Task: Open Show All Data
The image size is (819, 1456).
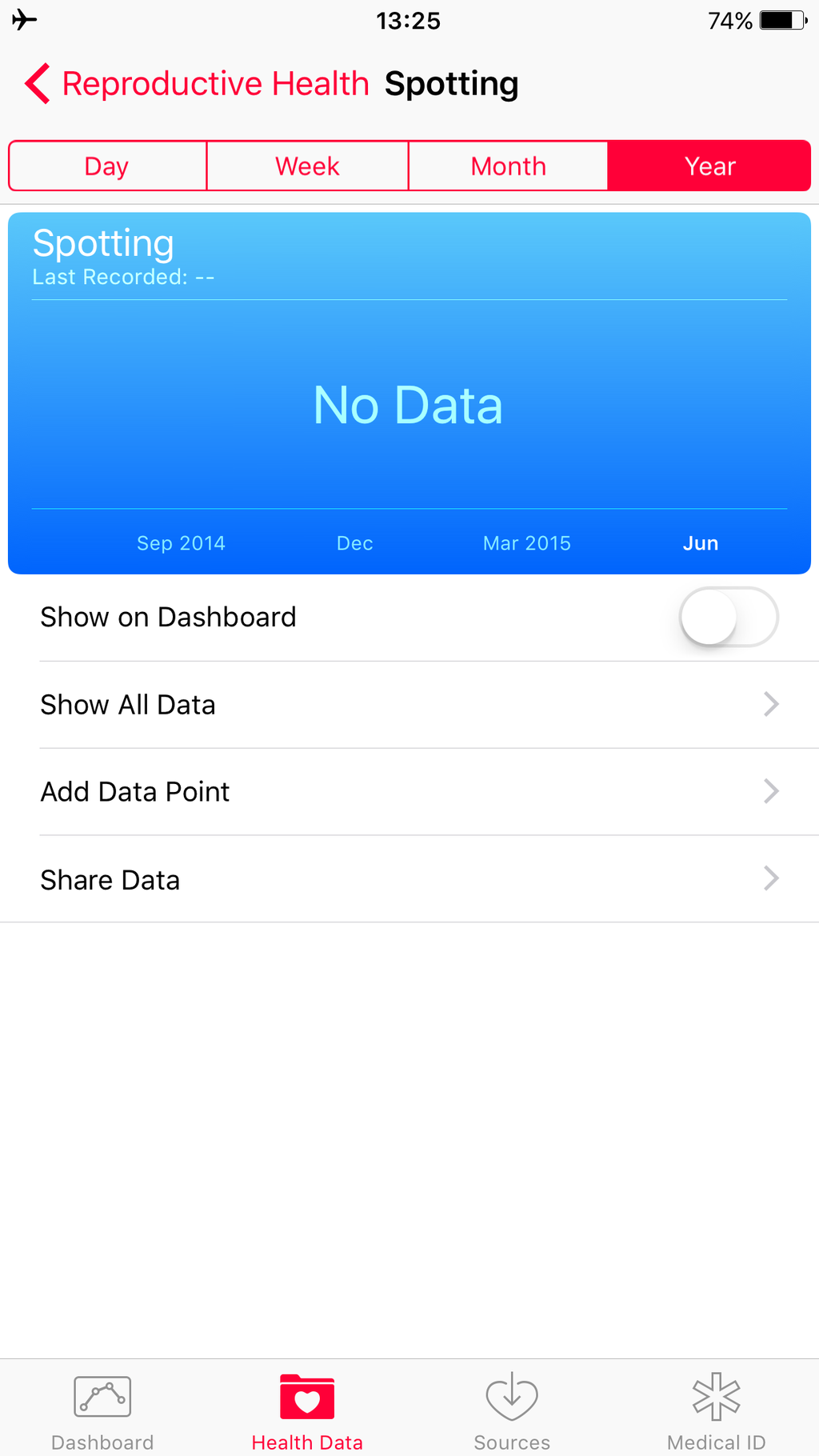Action: tap(409, 705)
